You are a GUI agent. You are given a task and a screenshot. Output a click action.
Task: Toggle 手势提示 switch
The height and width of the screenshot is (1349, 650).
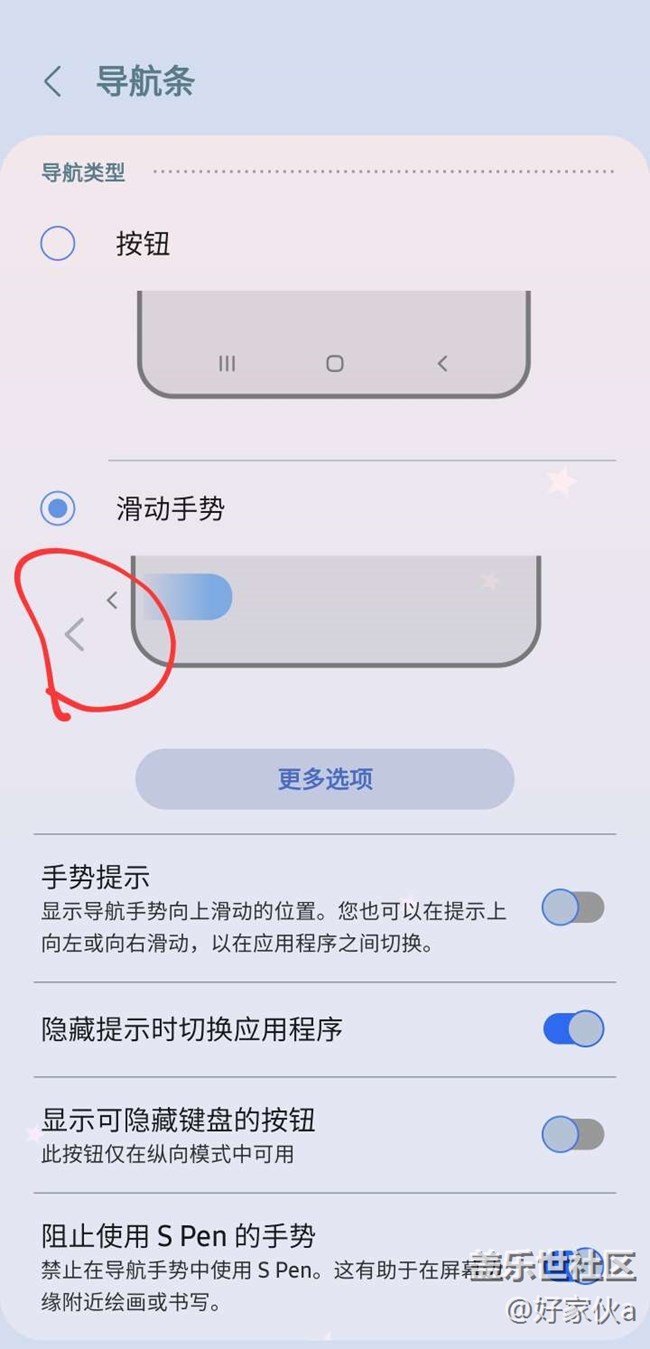[x=573, y=908]
